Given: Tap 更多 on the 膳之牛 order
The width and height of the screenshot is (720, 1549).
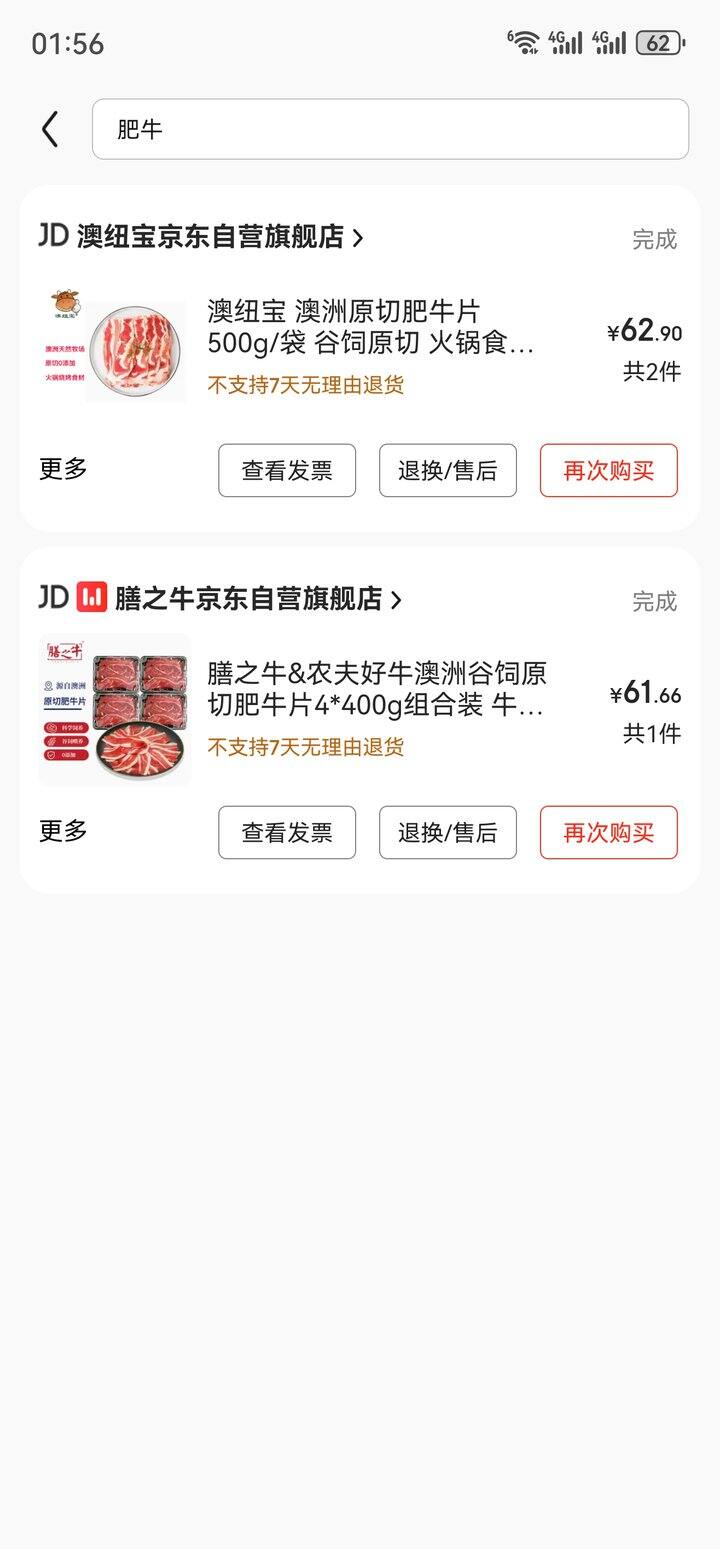Looking at the screenshot, I should tap(63, 831).
